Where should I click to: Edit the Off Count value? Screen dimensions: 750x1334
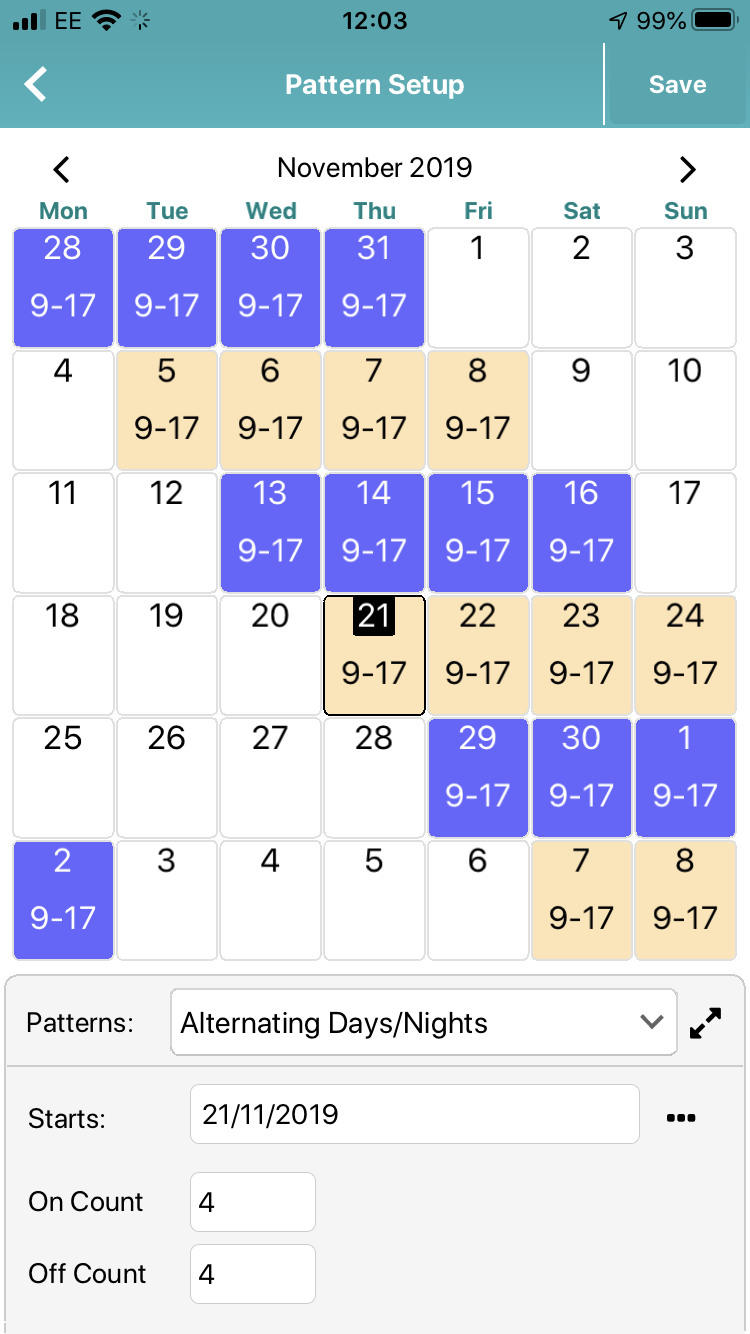[252, 1274]
